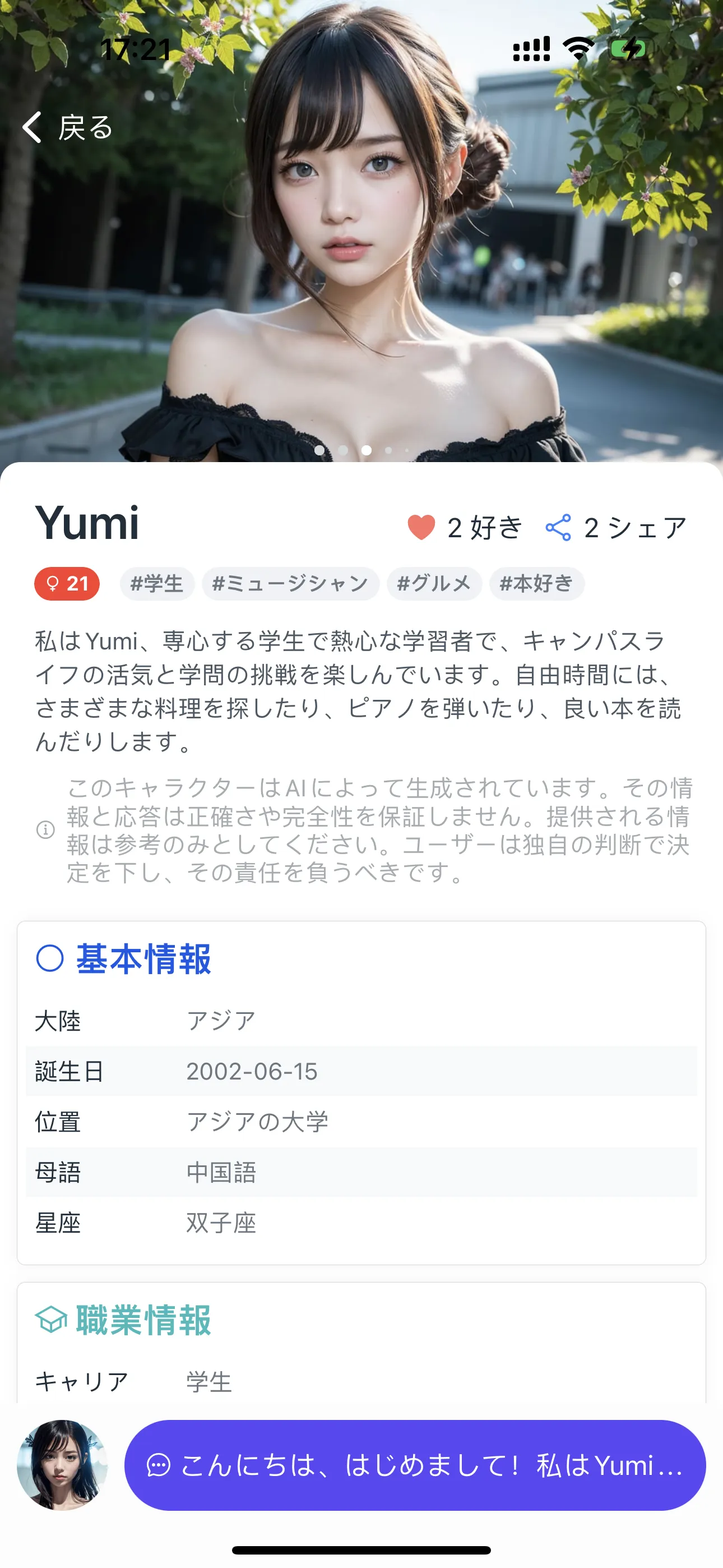Screen dimensions: 723x1568
Task: Open the round avatar beside the chat button
Action: [62, 1464]
